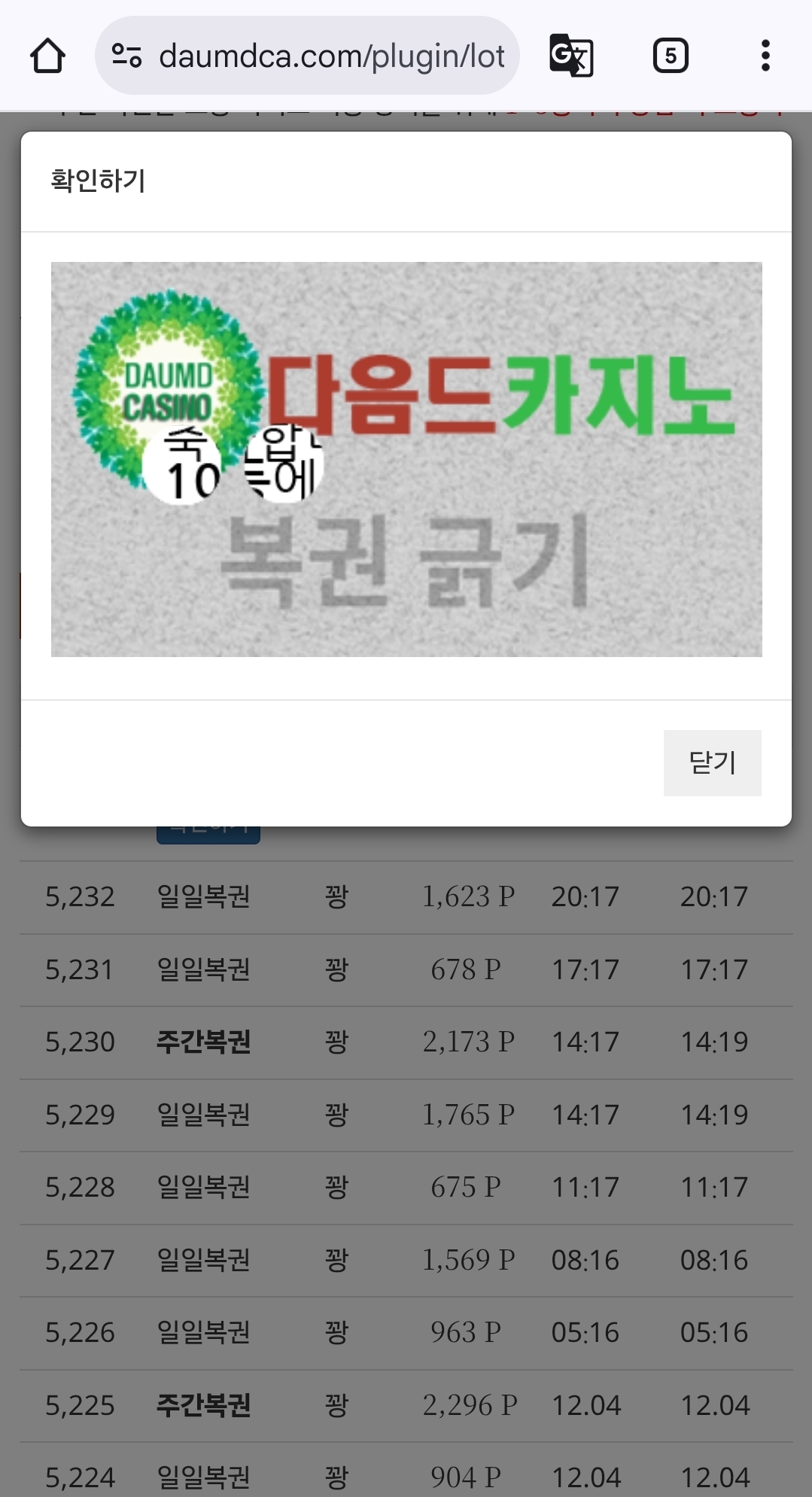
Task: Close the dialog with 닫기 button
Action: (712, 762)
